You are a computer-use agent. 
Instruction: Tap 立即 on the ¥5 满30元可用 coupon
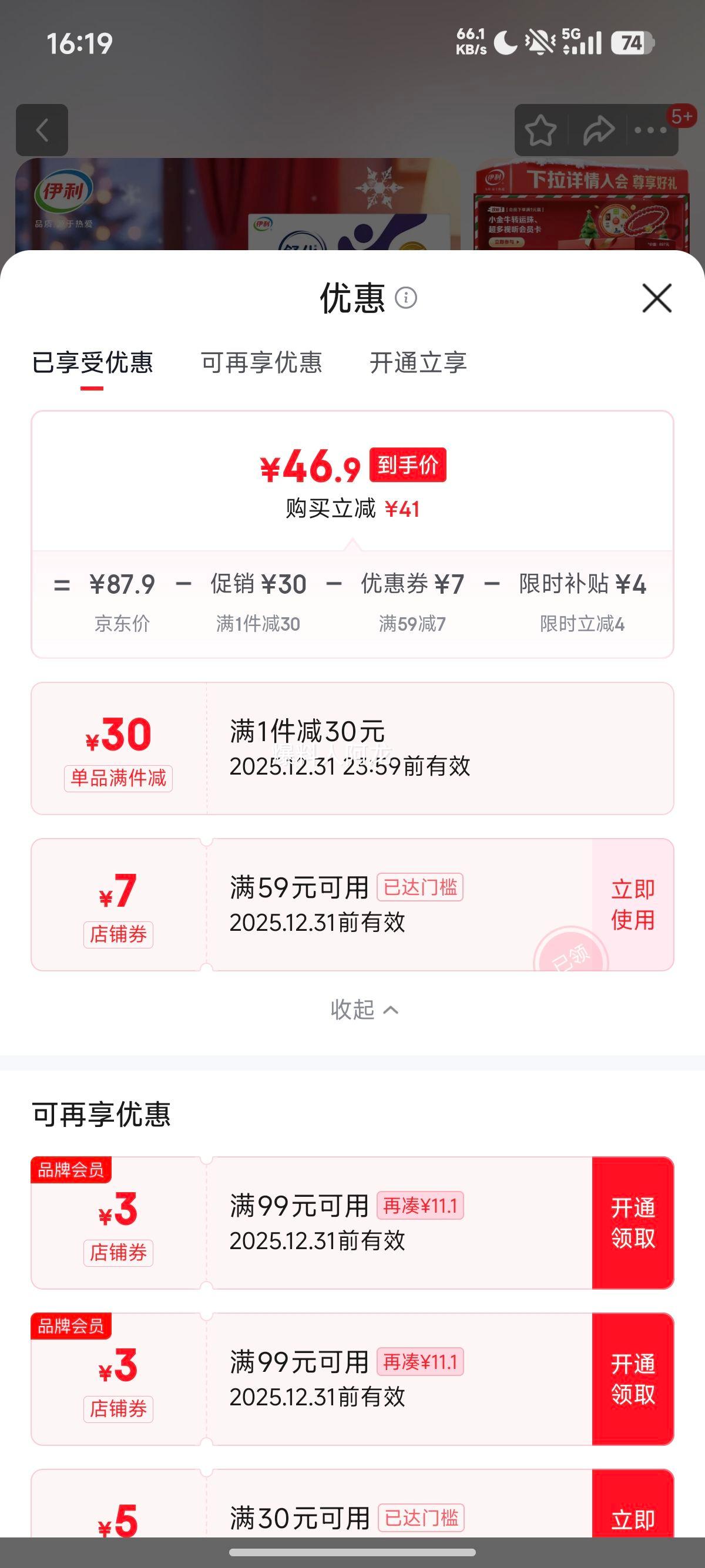[x=634, y=1518]
